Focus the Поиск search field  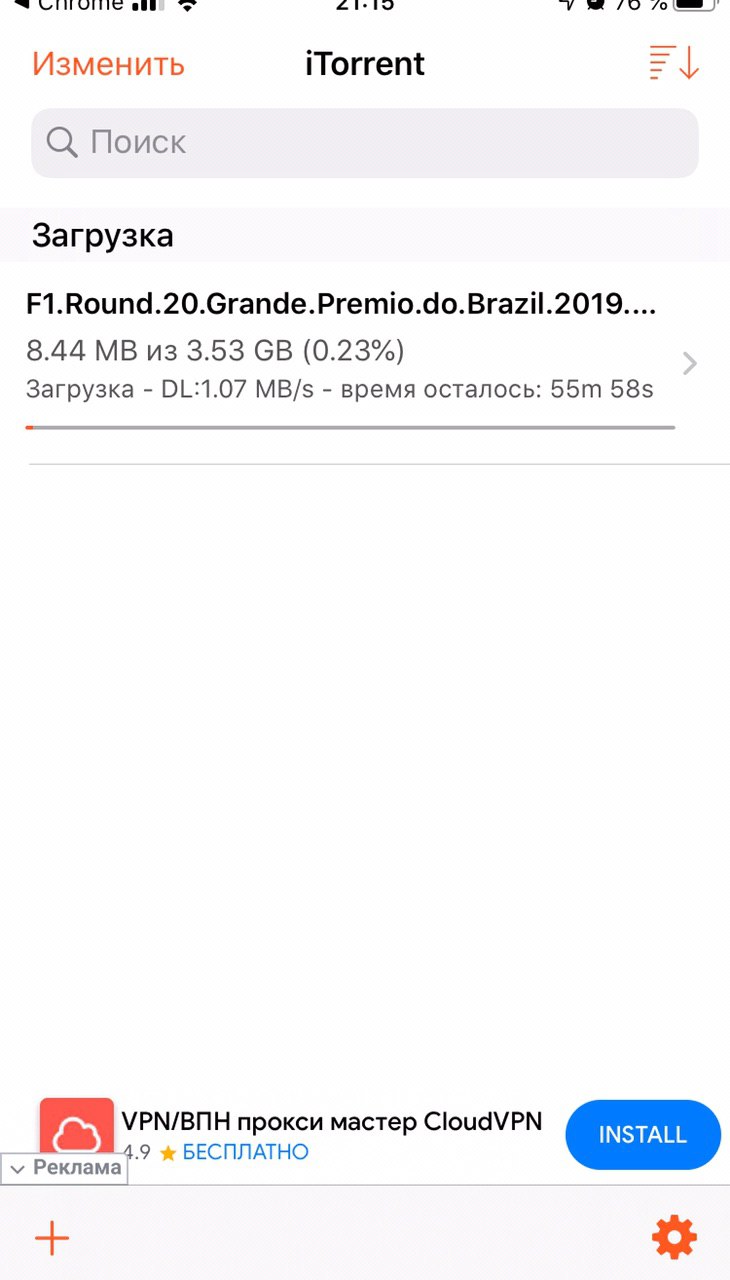[x=365, y=143]
